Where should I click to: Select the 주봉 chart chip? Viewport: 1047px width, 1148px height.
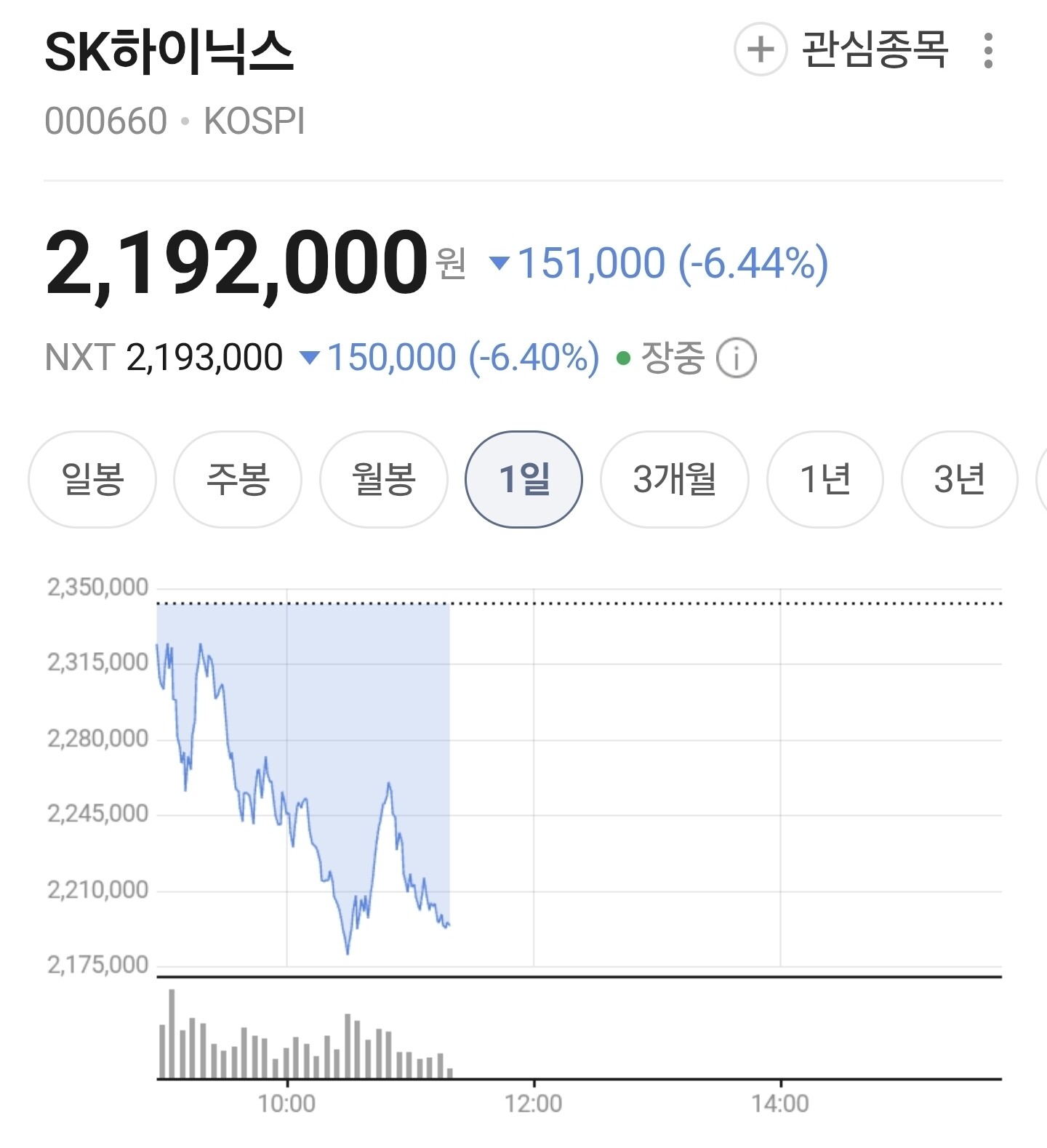(x=238, y=479)
